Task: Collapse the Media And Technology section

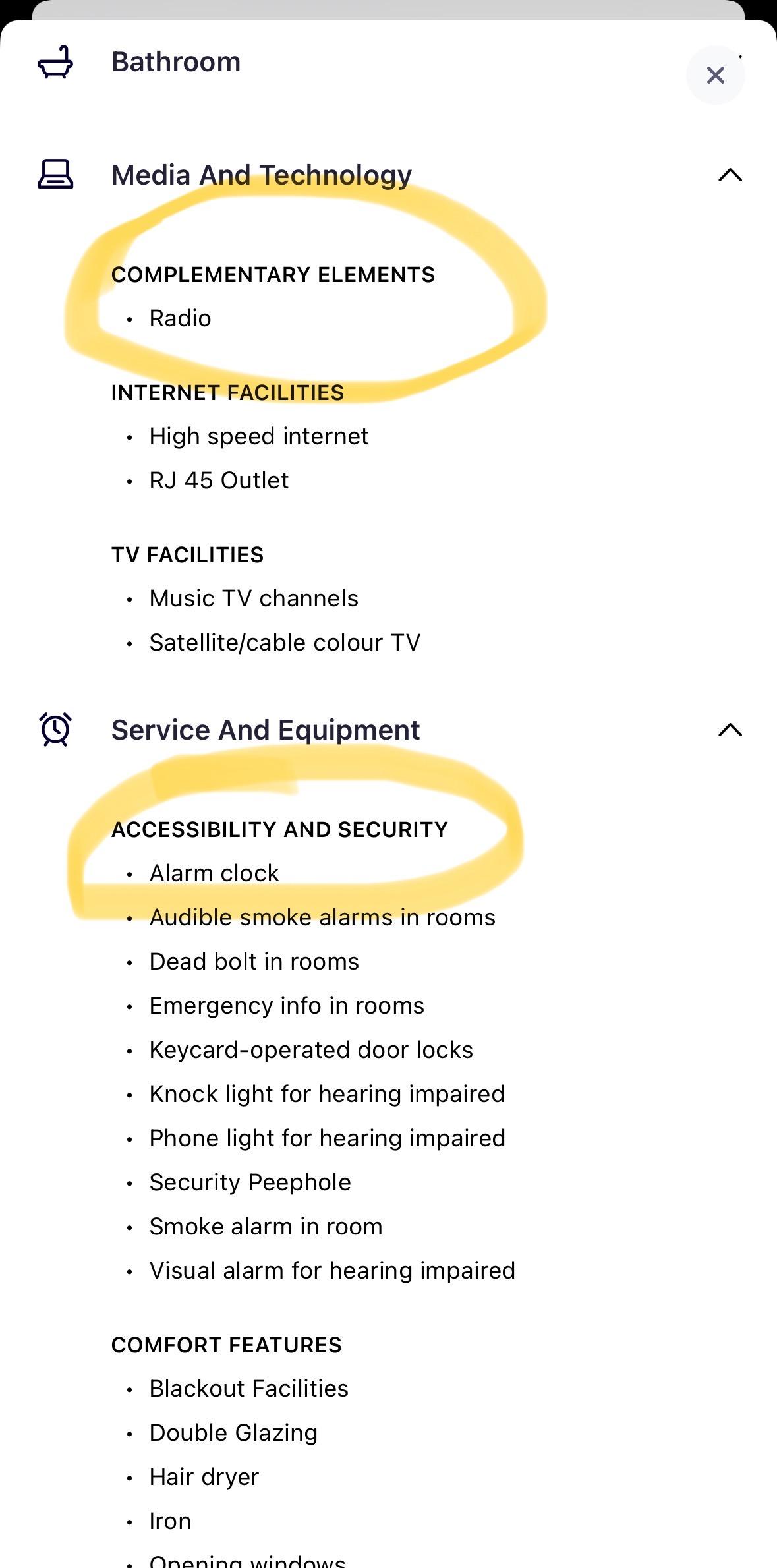Action: [730, 175]
